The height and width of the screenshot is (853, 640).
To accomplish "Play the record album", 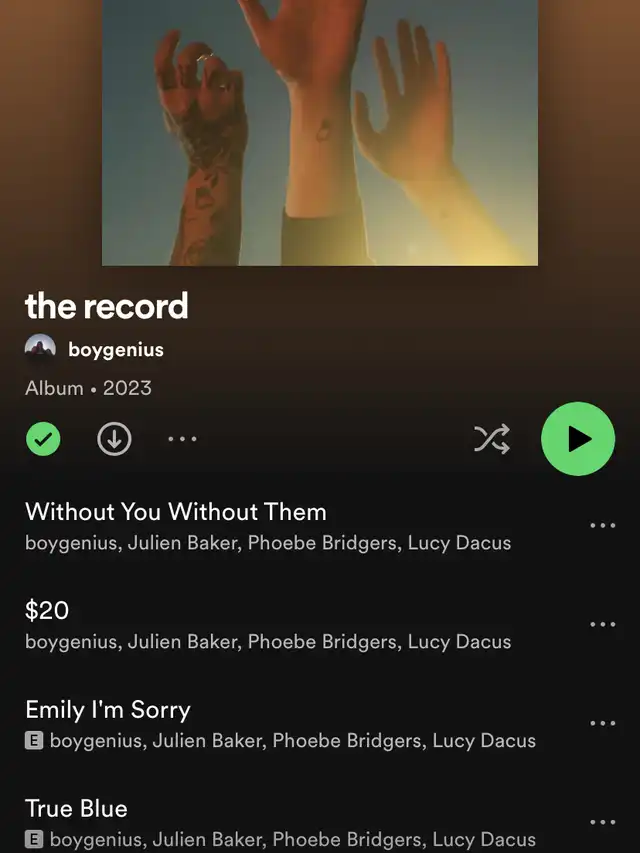I will click(577, 438).
